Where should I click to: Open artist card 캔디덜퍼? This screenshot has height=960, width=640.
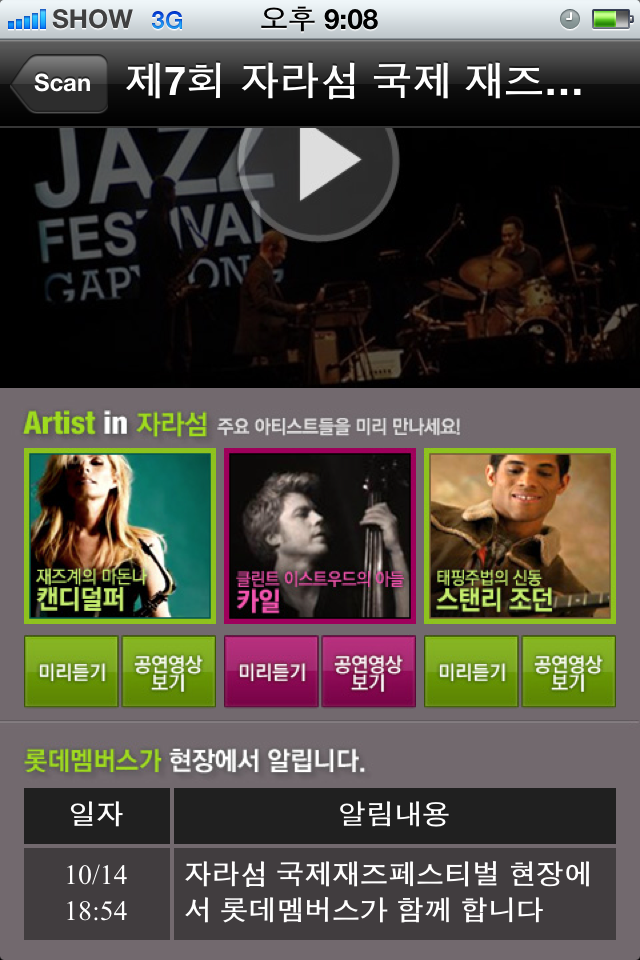tap(120, 536)
